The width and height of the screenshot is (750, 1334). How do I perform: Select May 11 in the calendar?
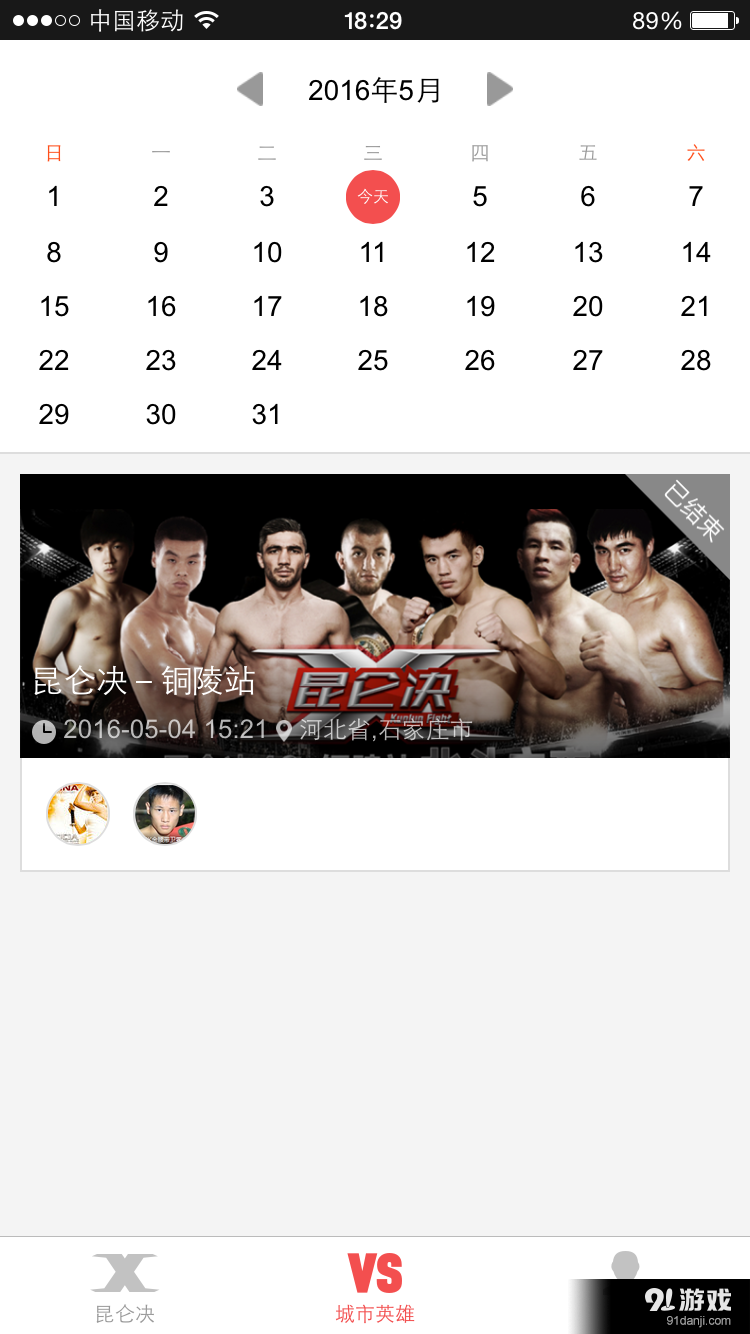click(373, 253)
